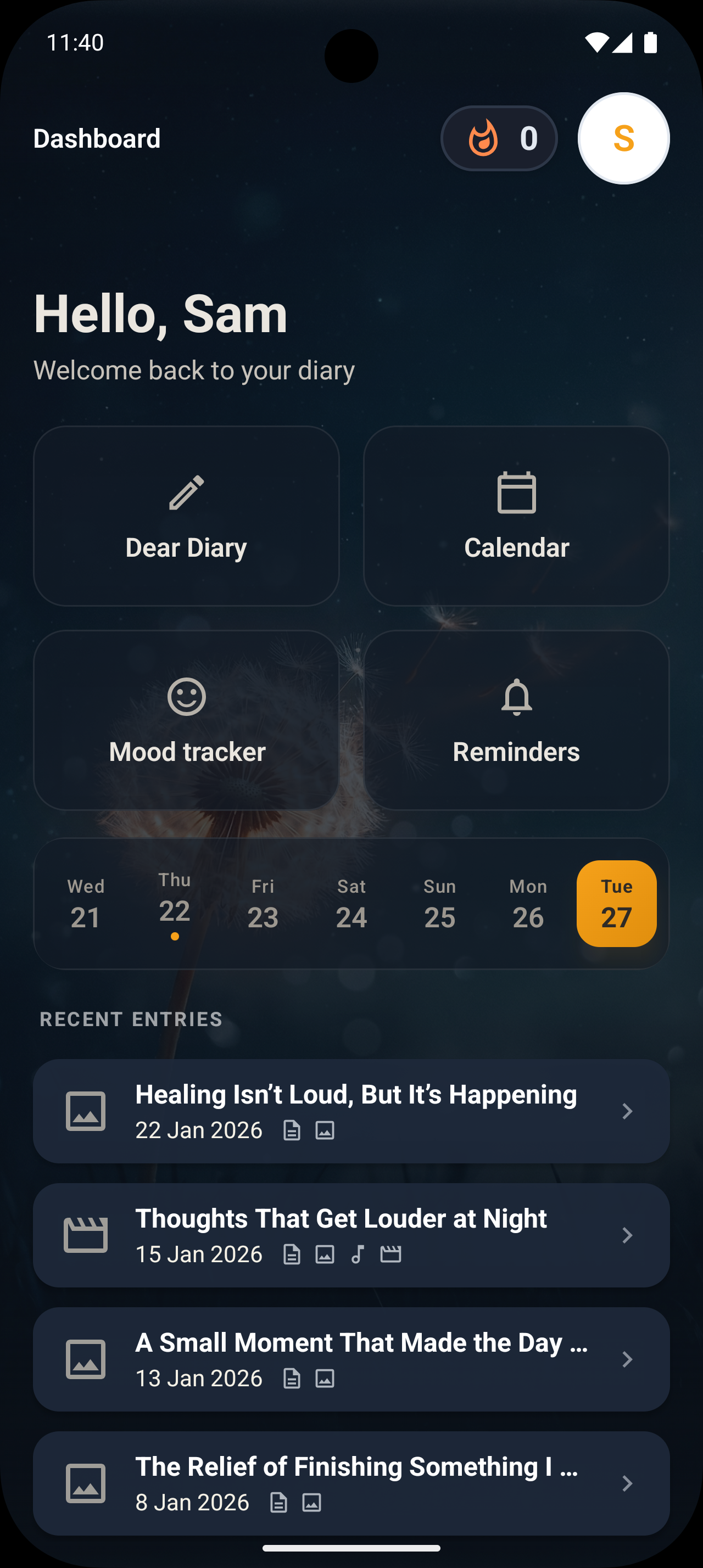Select Tue 27 in the date strip
703x1568 pixels.
tap(616, 903)
